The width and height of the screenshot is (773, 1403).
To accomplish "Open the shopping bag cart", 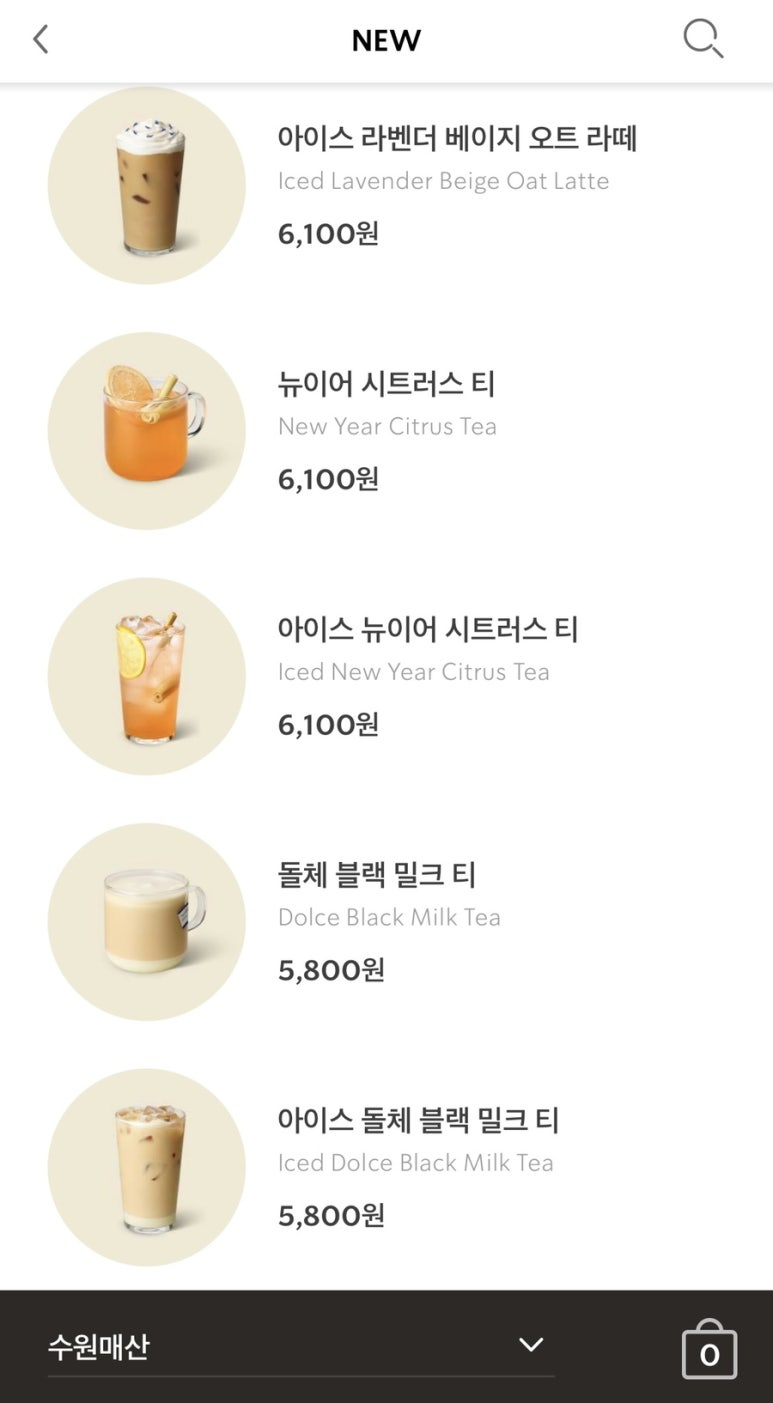I will (x=709, y=1350).
